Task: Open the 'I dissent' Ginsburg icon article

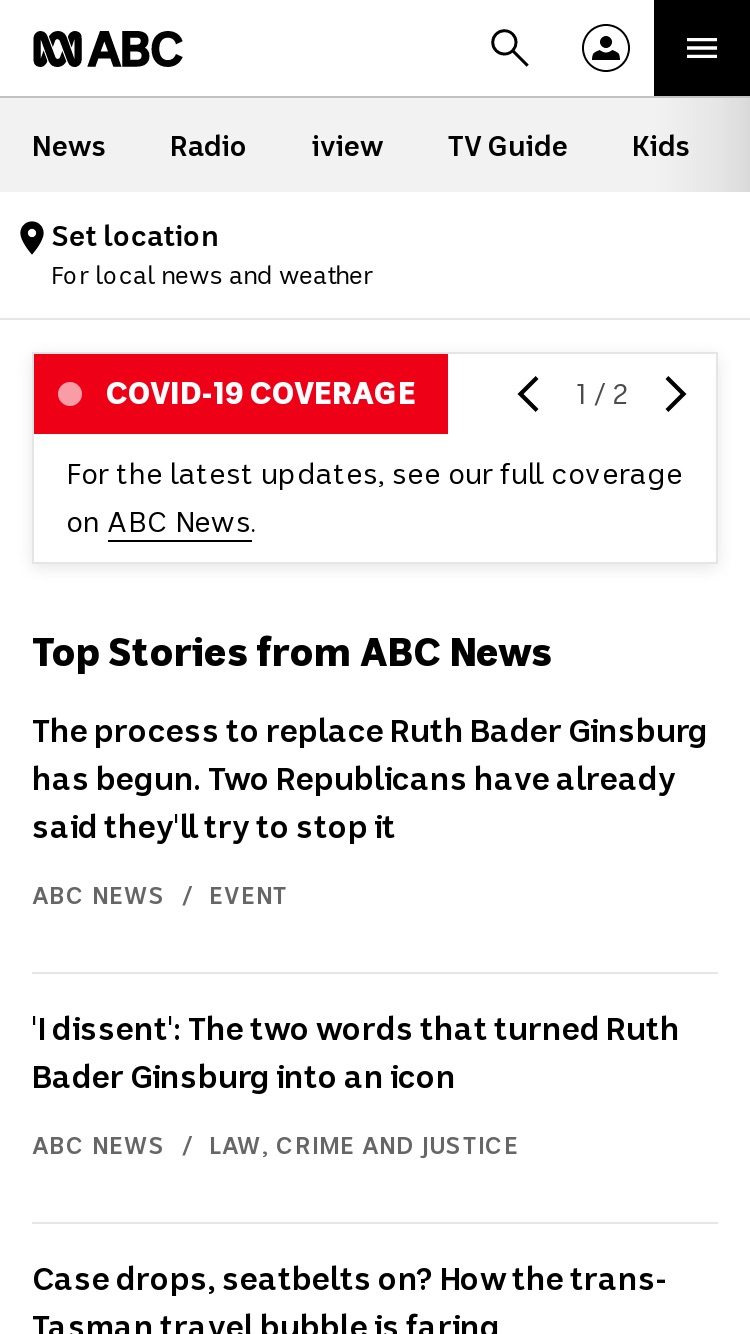Action: pyautogui.click(x=356, y=1053)
